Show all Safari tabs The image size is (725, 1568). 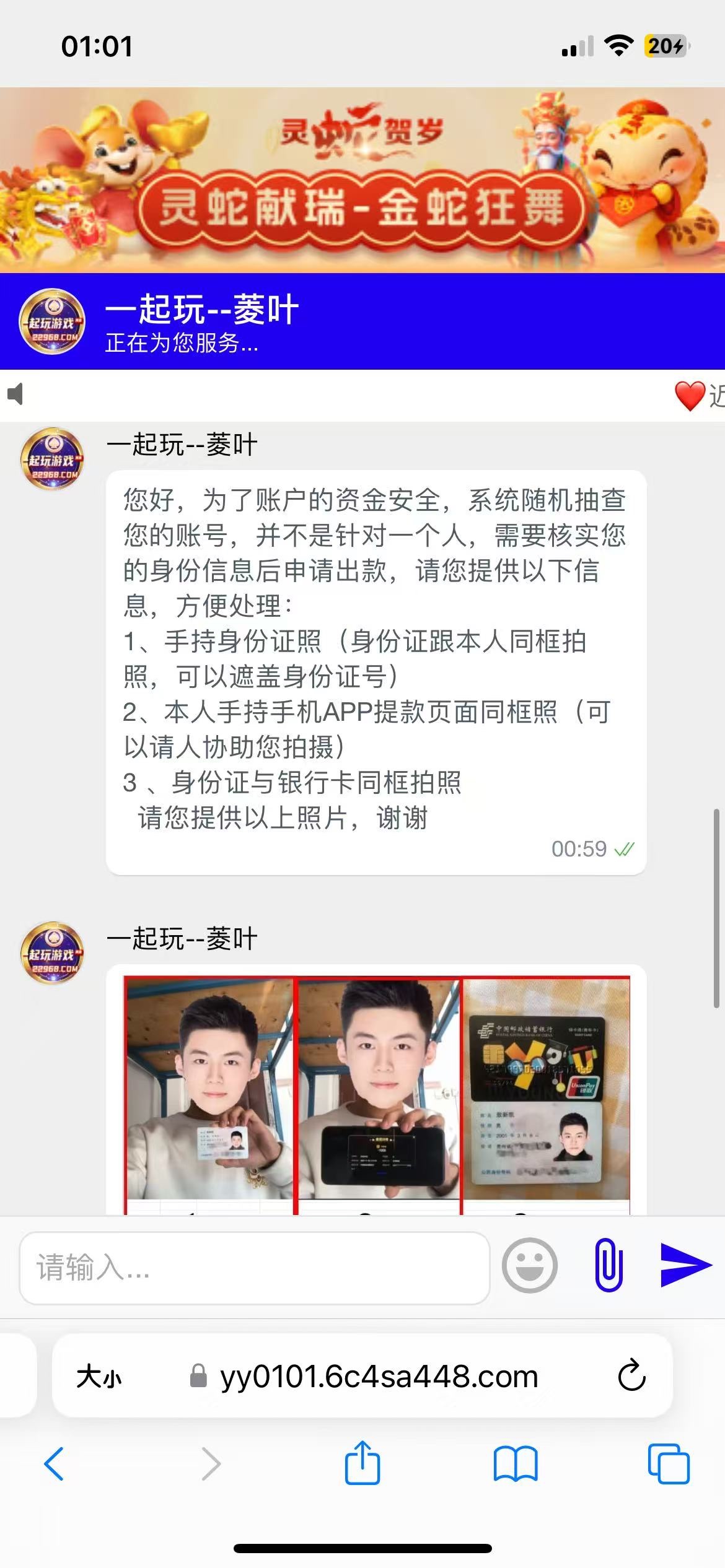pos(668,1464)
